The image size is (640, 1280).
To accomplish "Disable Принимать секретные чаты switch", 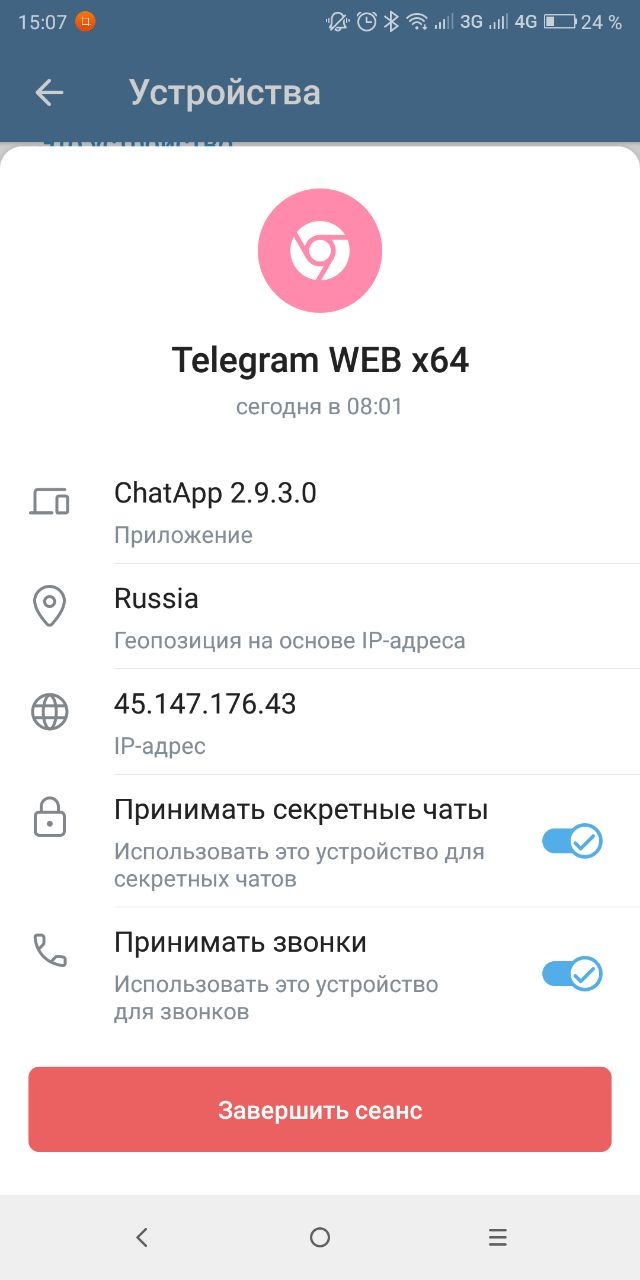I will tap(572, 841).
